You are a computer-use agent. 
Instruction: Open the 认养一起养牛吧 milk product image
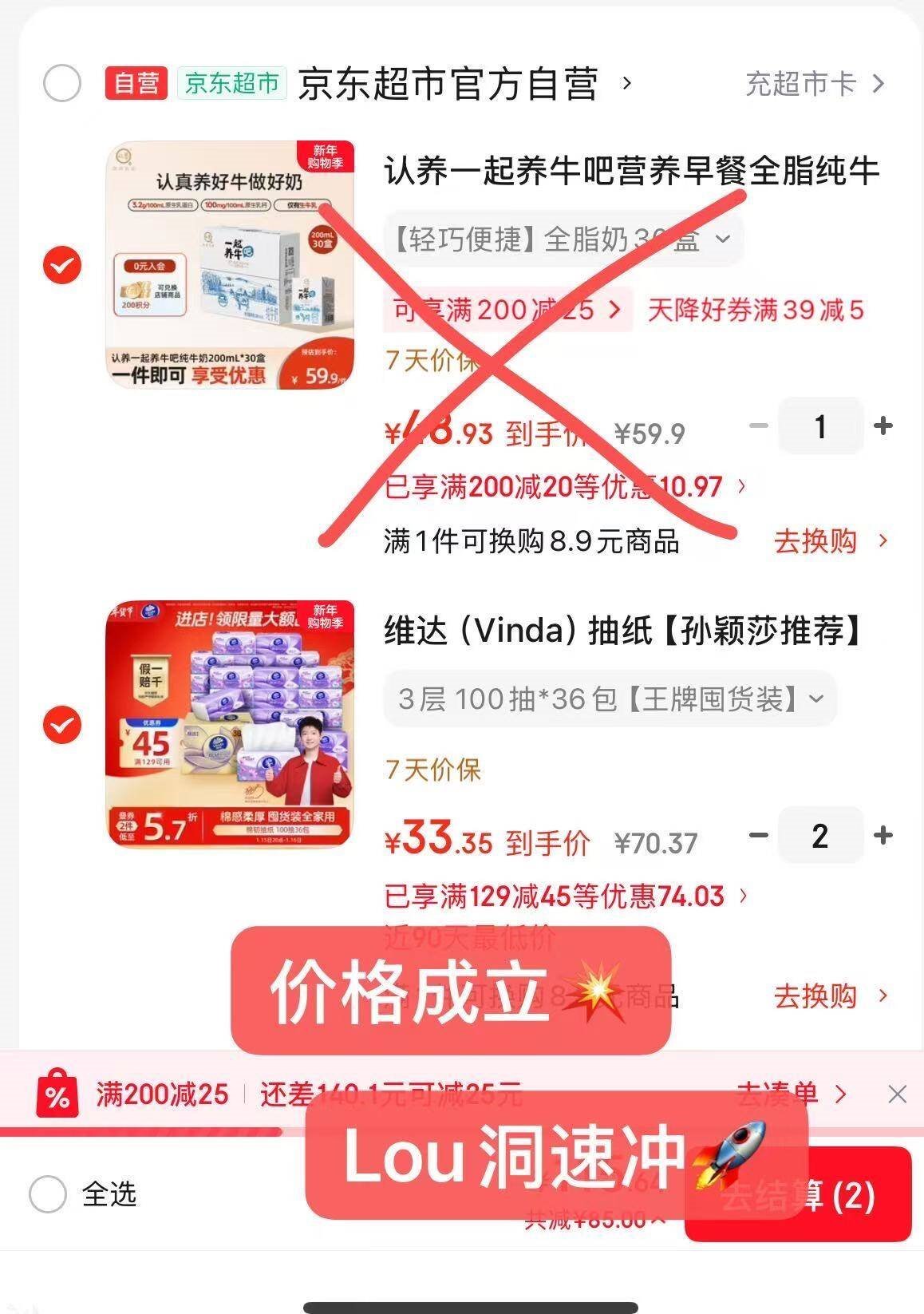coord(231,265)
